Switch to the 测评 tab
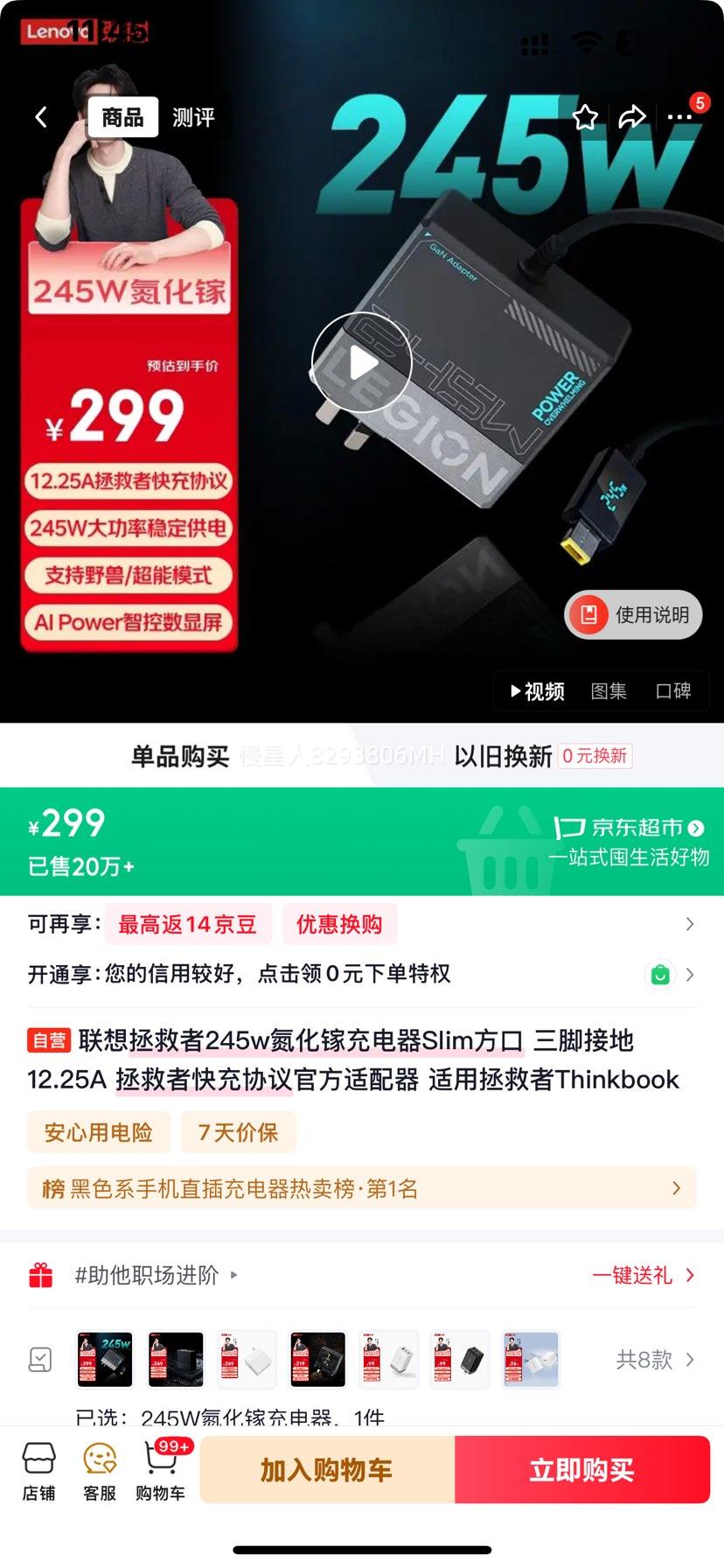Screen dimensions: 724x1568 [x=193, y=117]
